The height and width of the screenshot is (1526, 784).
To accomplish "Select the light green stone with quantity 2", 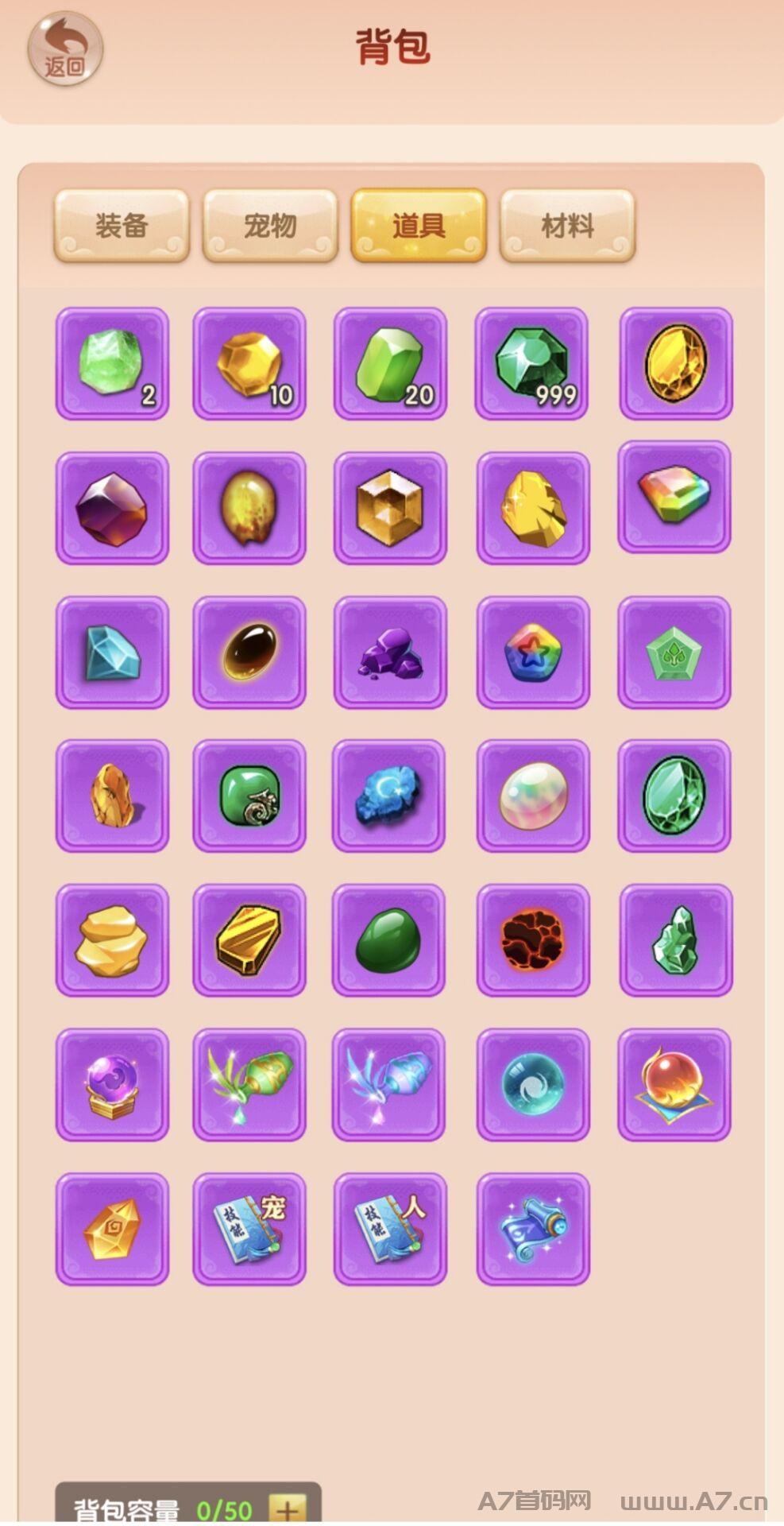I will point(112,363).
